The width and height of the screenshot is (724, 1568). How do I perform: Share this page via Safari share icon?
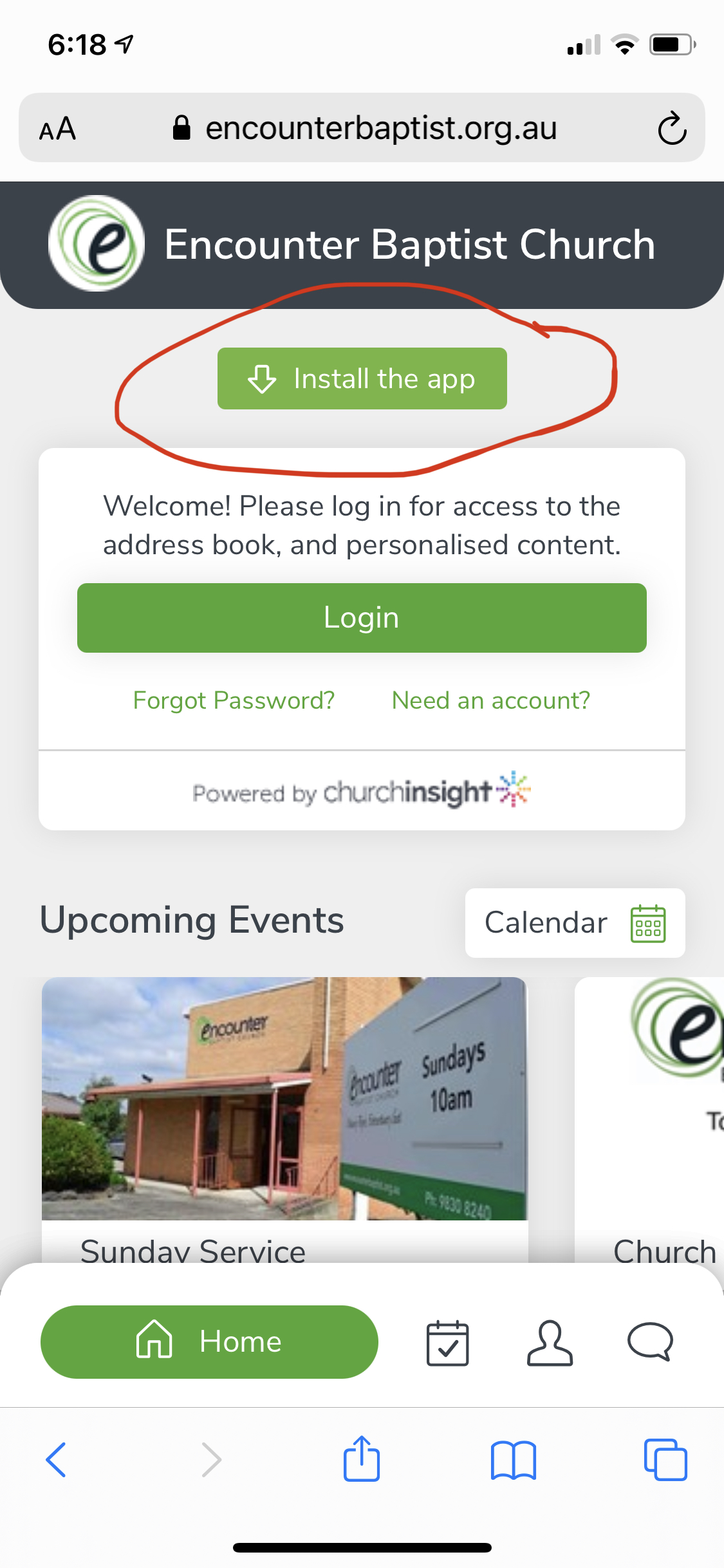[362, 1460]
